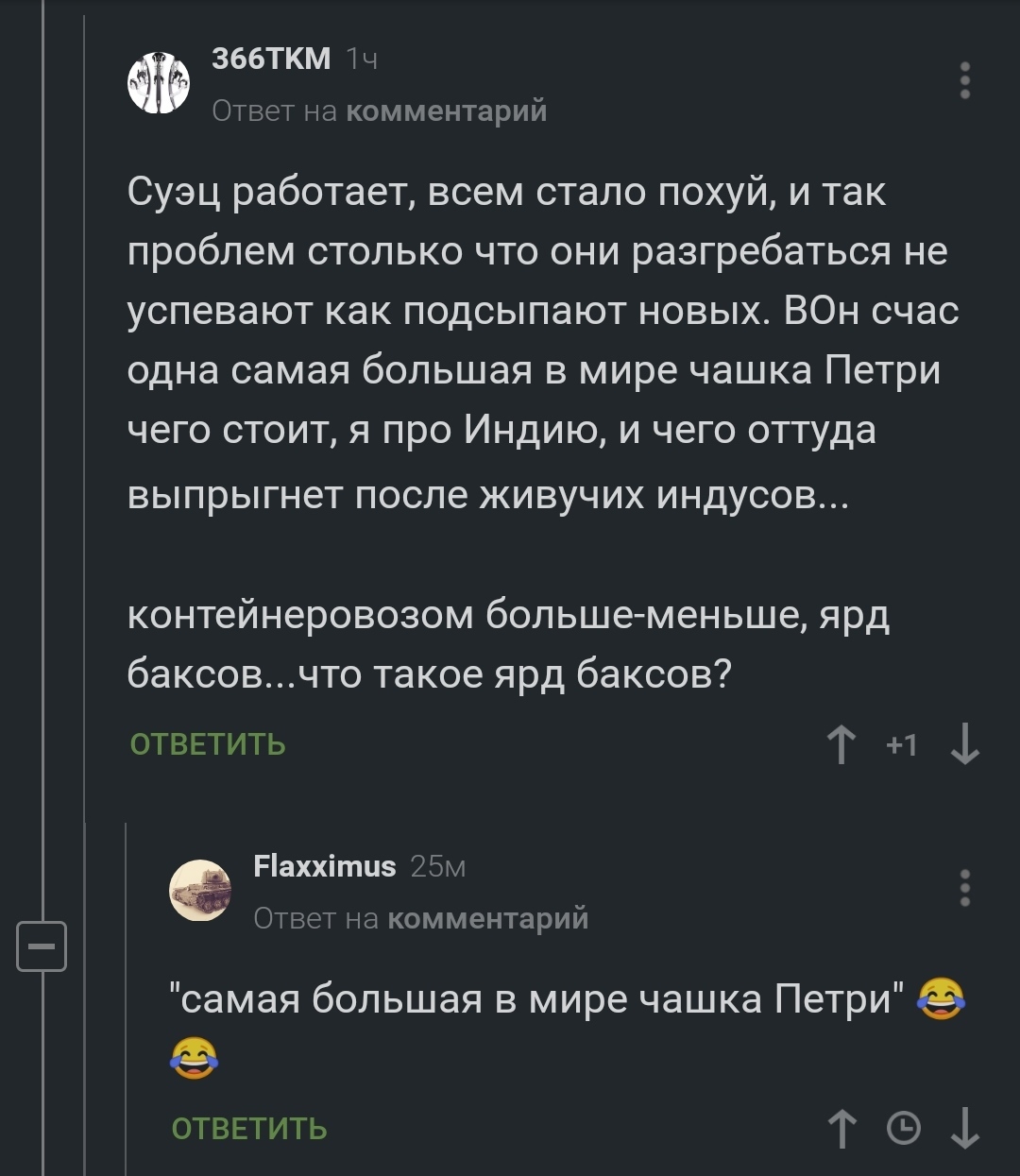
Task: Collapse the comment thread with minus button
Action: (42, 946)
